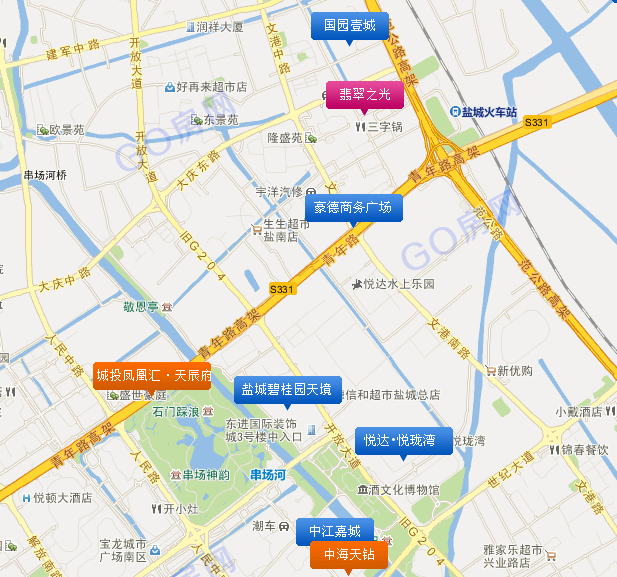617x577 pixels.
Task: Open the orange 城投凤凰汇·天宸府 marker
Action: 153,375
